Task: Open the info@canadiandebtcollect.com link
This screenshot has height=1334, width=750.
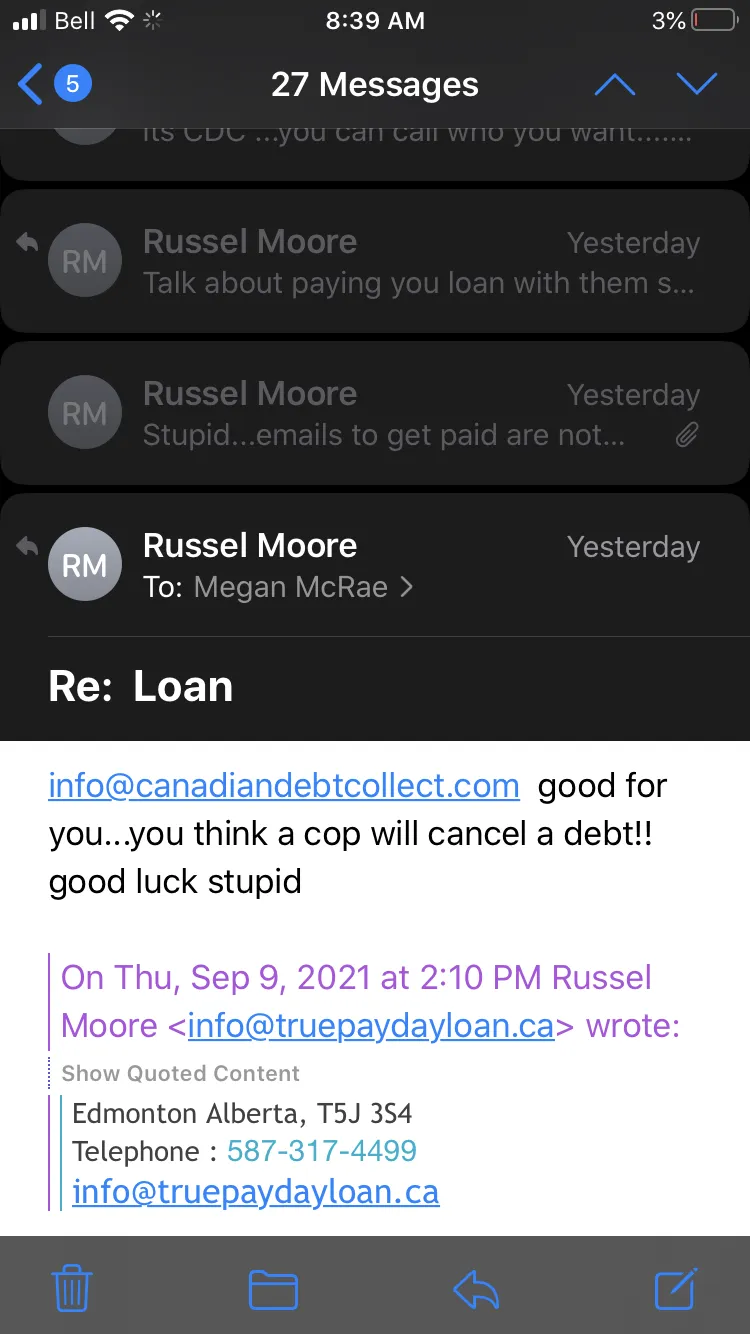Action: click(x=284, y=786)
